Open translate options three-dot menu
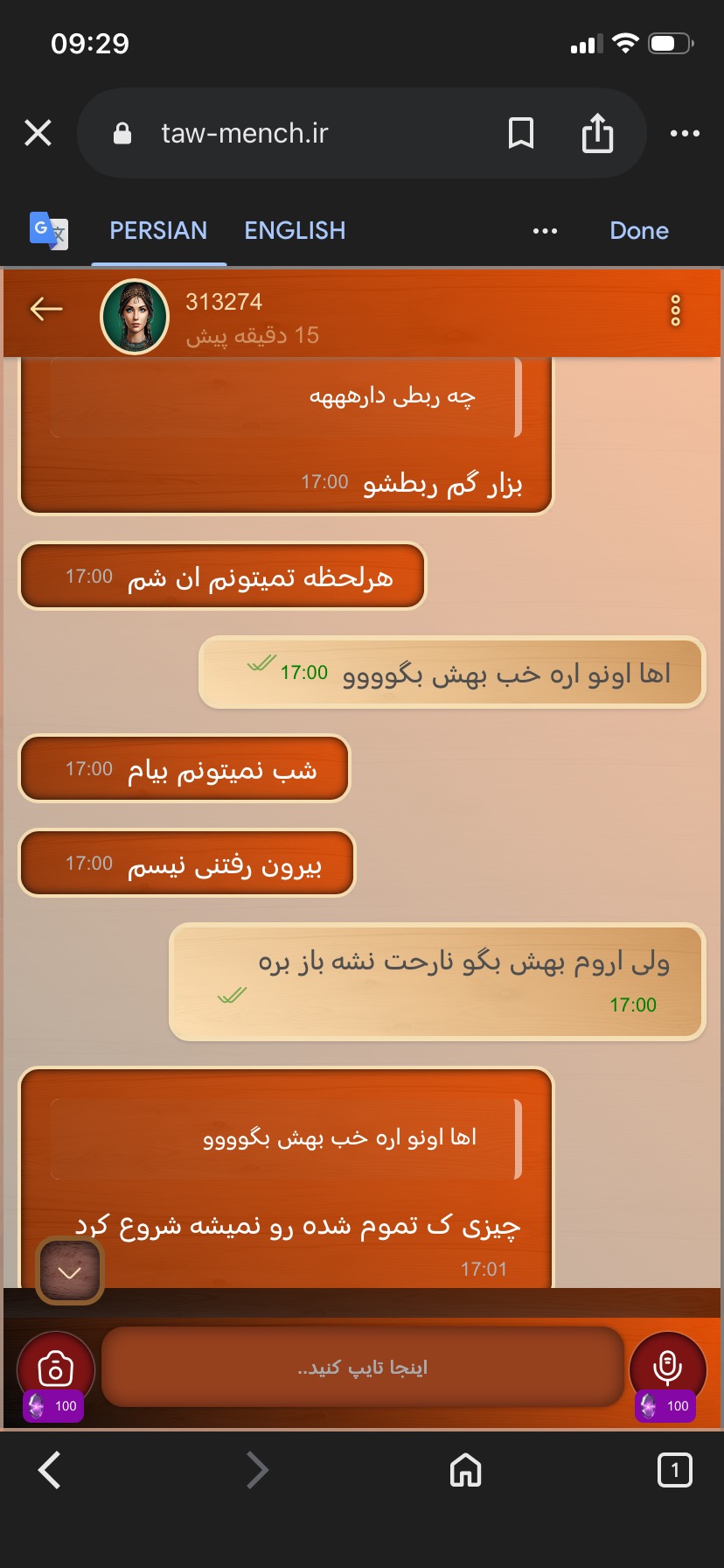The width and height of the screenshot is (724, 1568). [x=545, y=231]
